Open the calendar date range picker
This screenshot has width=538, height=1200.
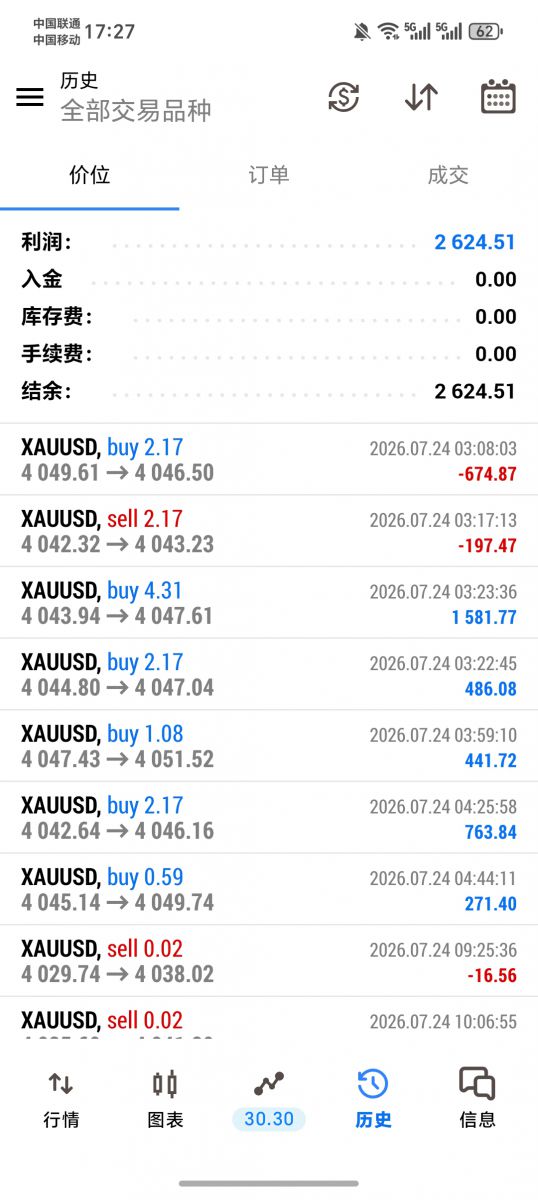498,97
